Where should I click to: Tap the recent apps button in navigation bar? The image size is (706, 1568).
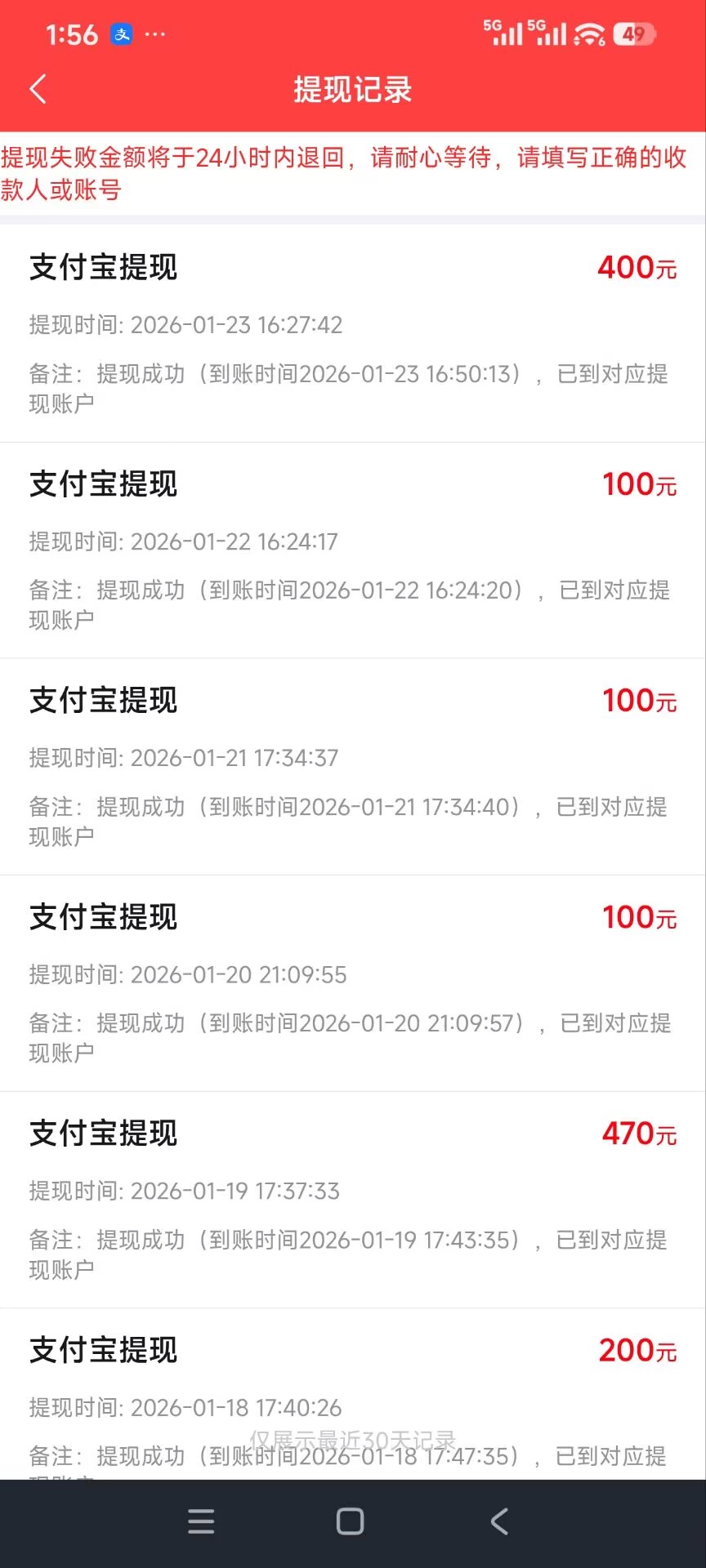pos(201,1521)
